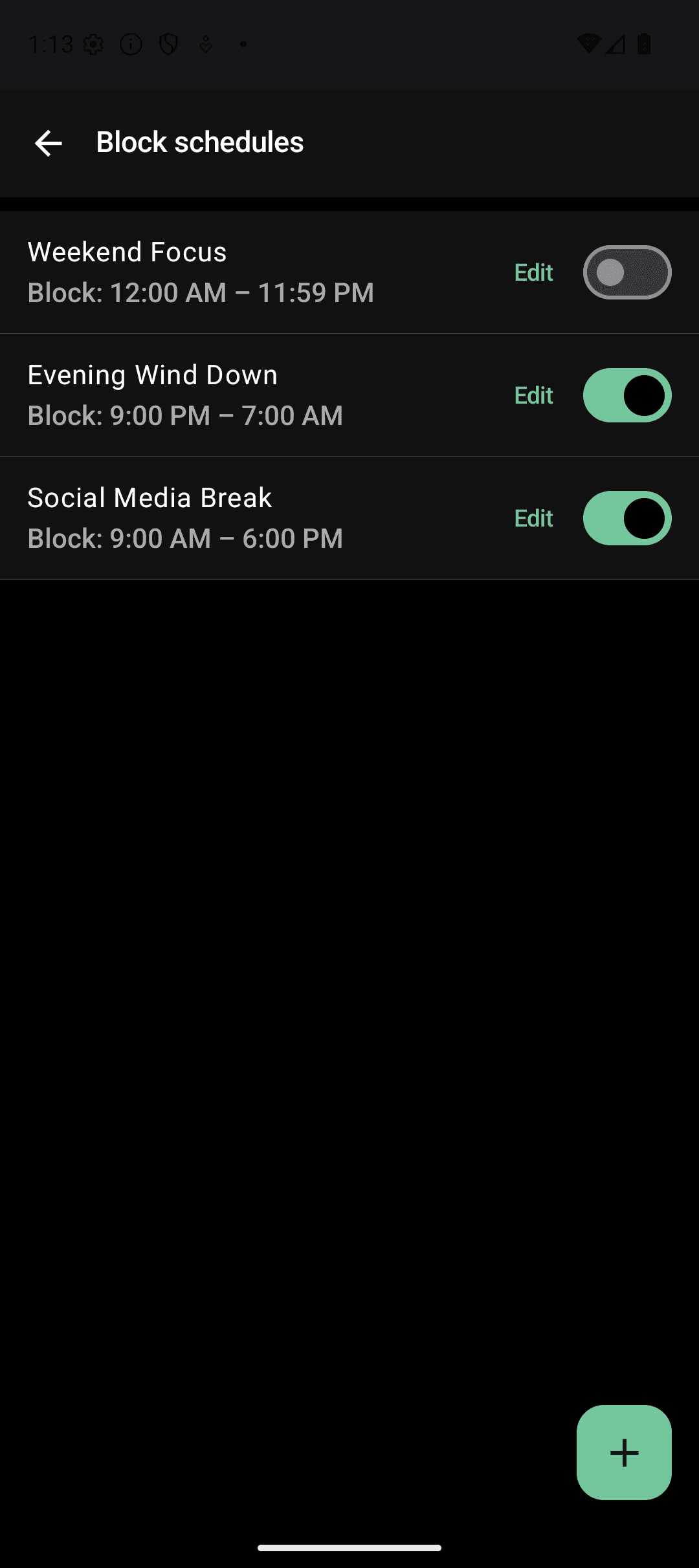This screenshot has height=1568, width=699.
Task: Tap the Block schedules title
Action: 199,143
